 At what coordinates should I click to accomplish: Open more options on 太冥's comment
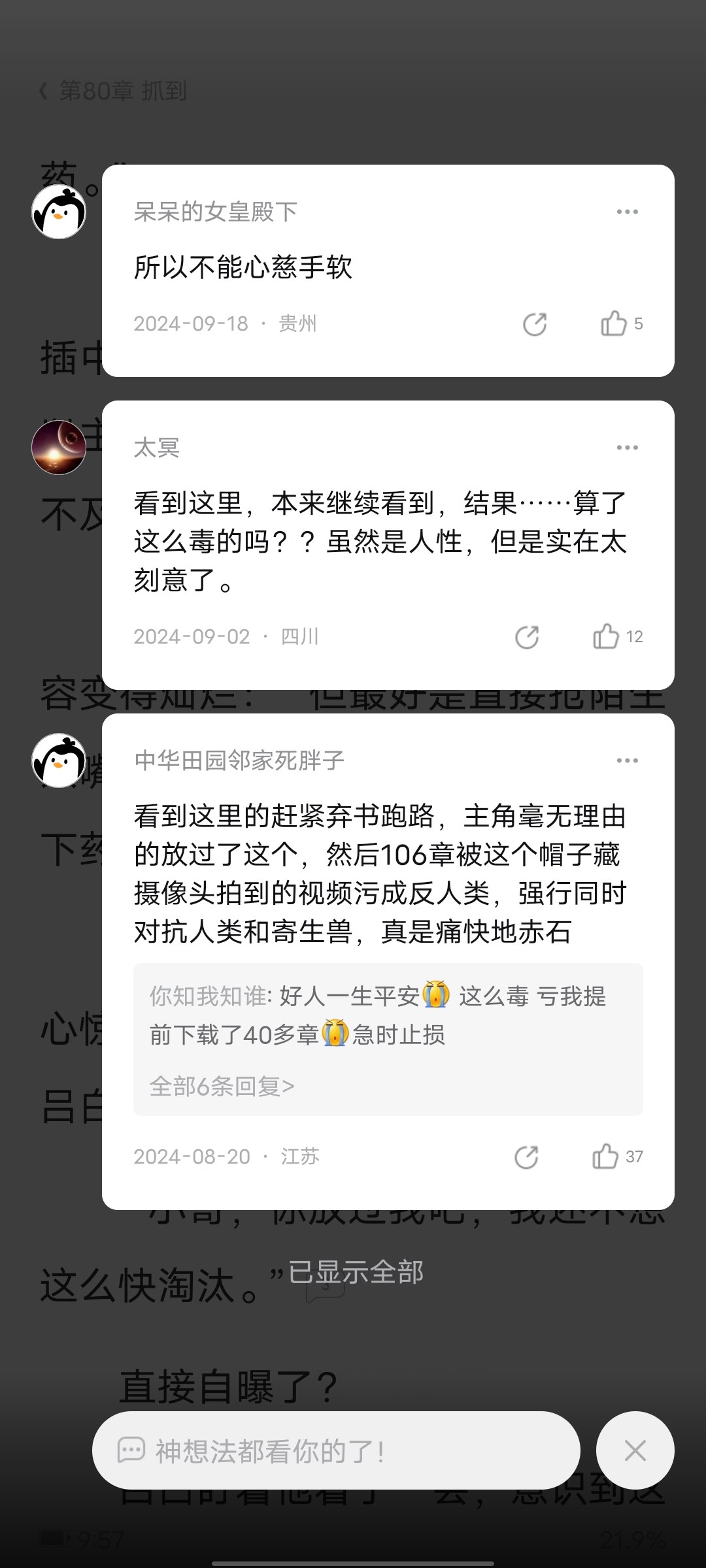click(627, 448)
